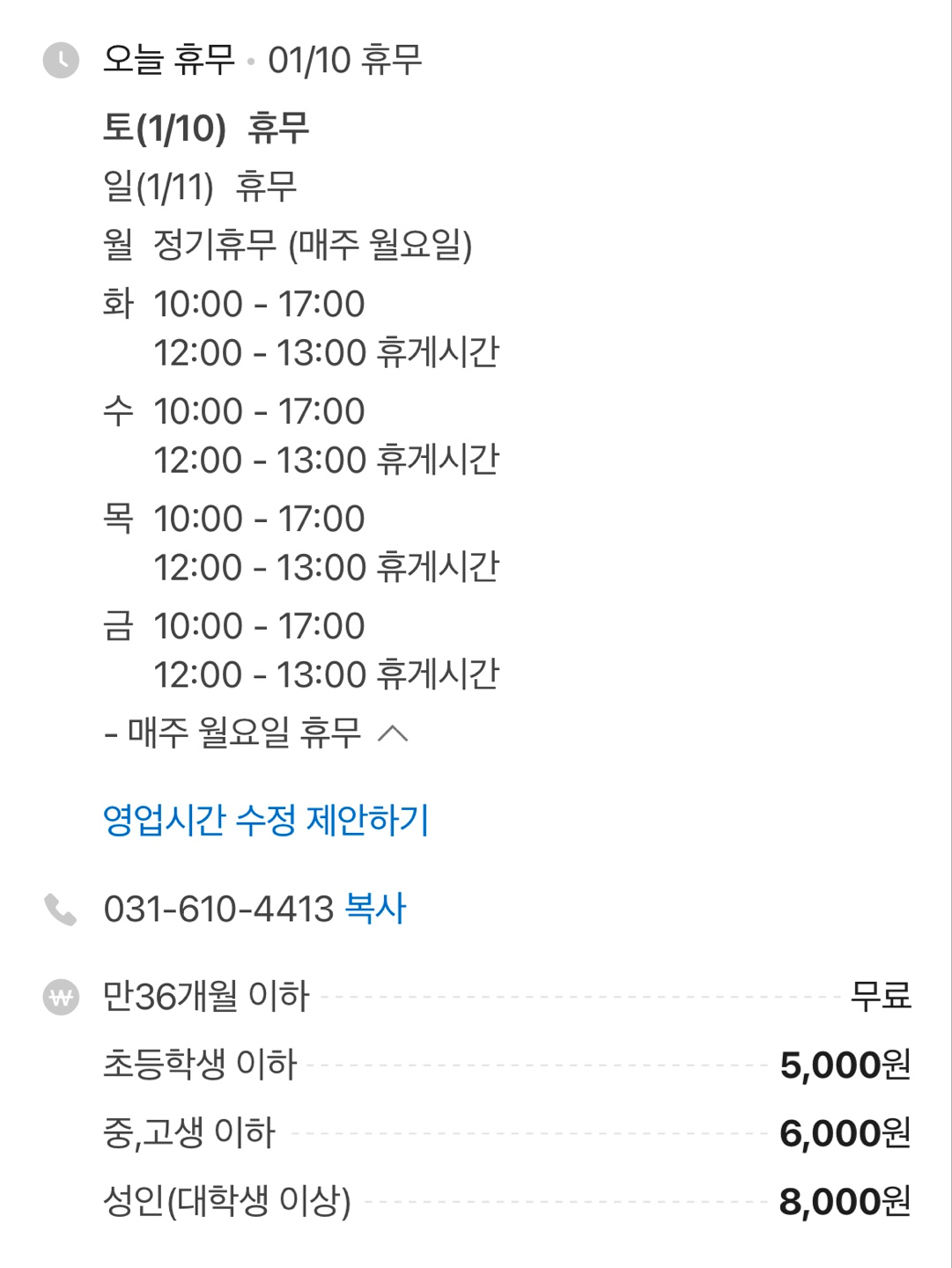The height and width of the screenshot is (1268, 952).
Task: Collapse the business hours list
Action: pos(393,734)
